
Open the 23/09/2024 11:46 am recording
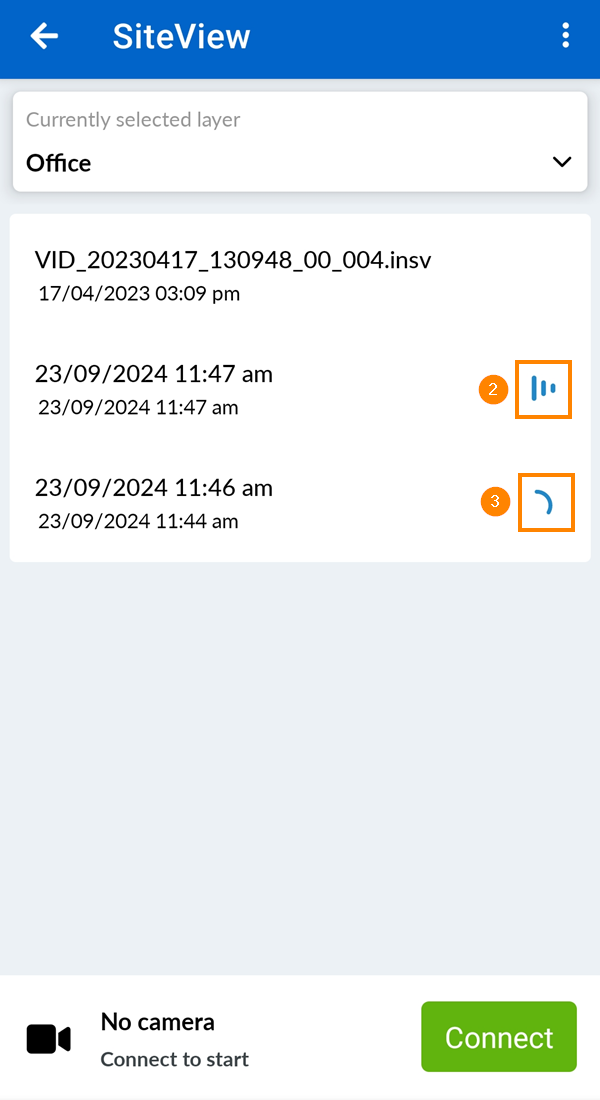pos(154,502)
